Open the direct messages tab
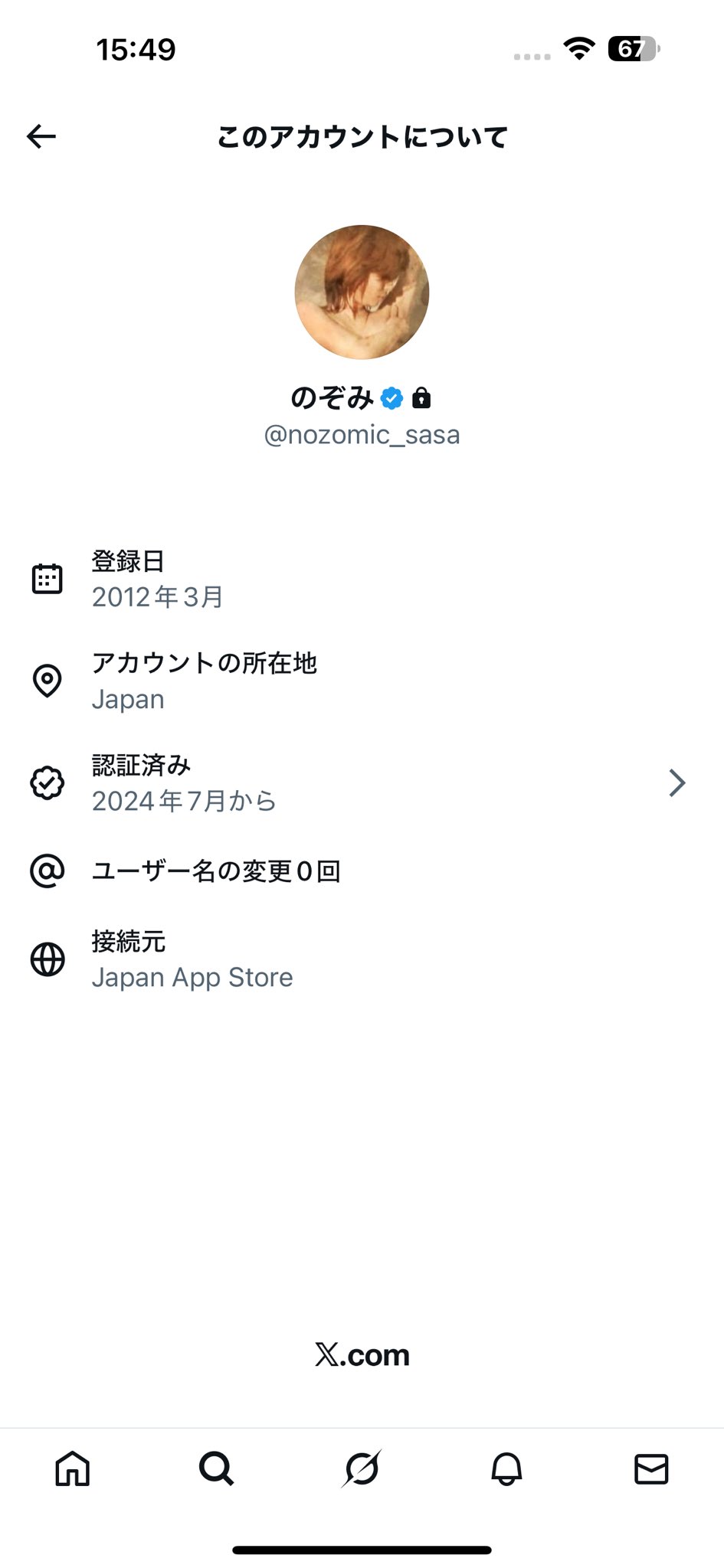 pyautogui.click(x=651, y=1468)
